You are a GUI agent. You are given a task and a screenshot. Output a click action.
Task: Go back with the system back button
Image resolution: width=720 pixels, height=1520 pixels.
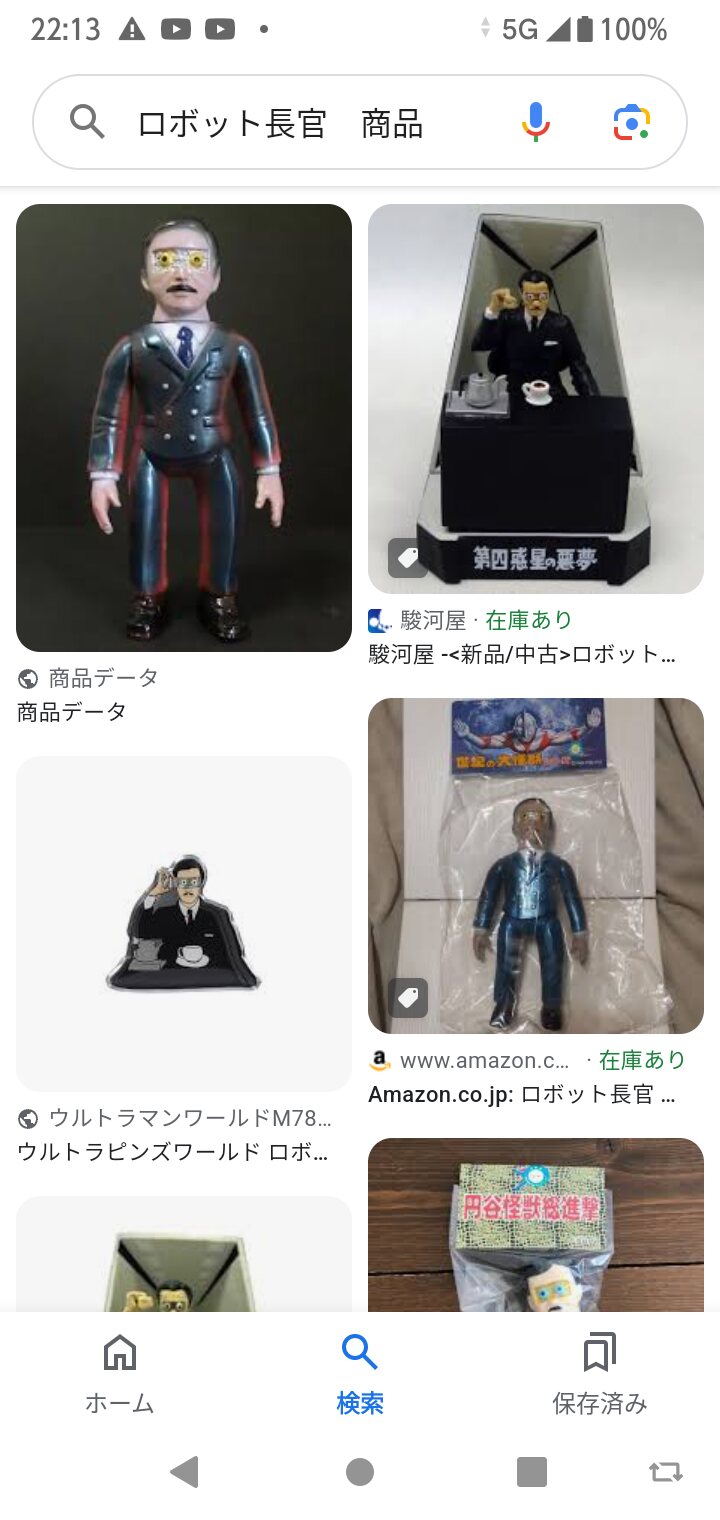(x=185, y=1471)
